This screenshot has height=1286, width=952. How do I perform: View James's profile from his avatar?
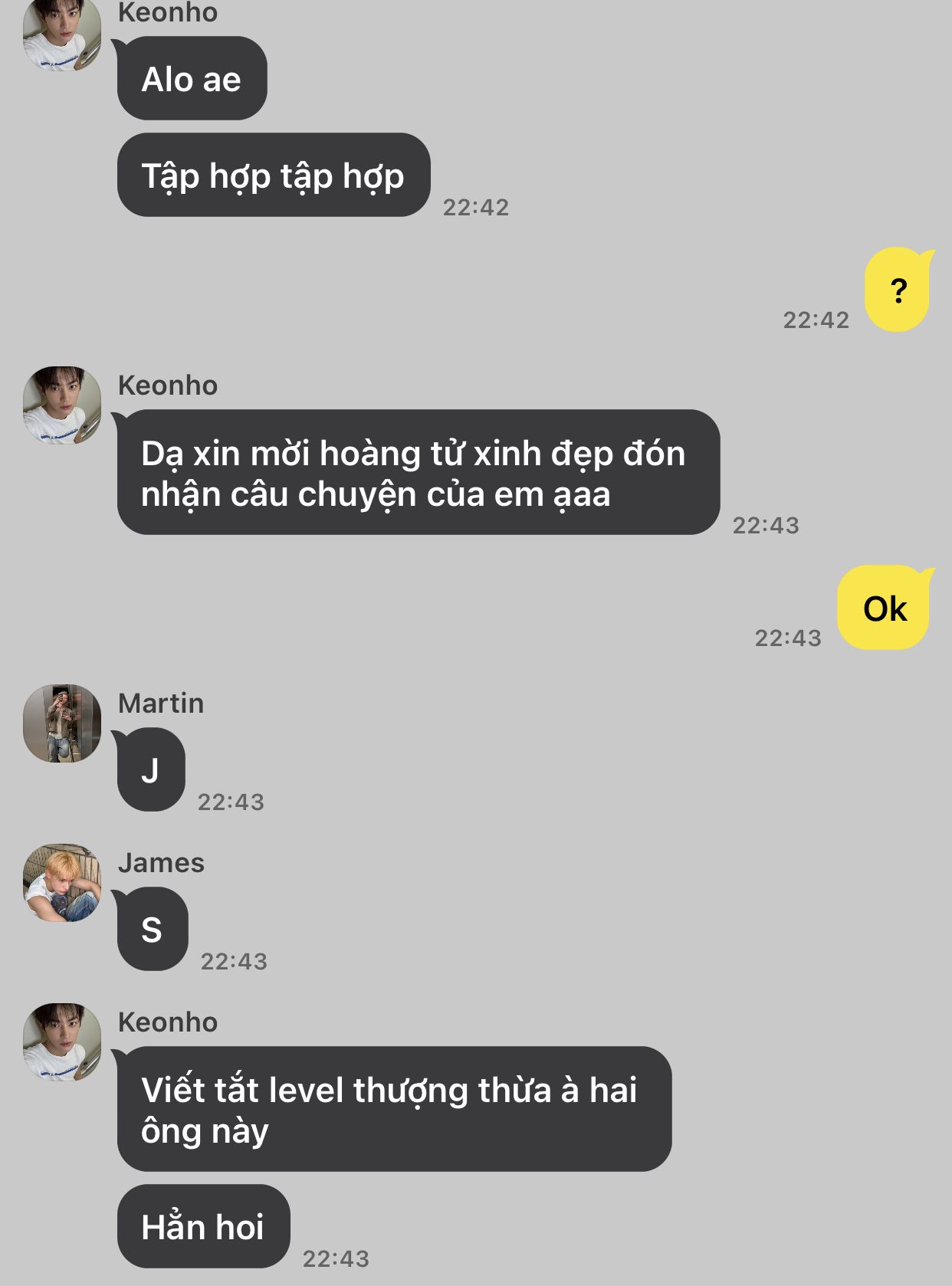coord(62,882)
